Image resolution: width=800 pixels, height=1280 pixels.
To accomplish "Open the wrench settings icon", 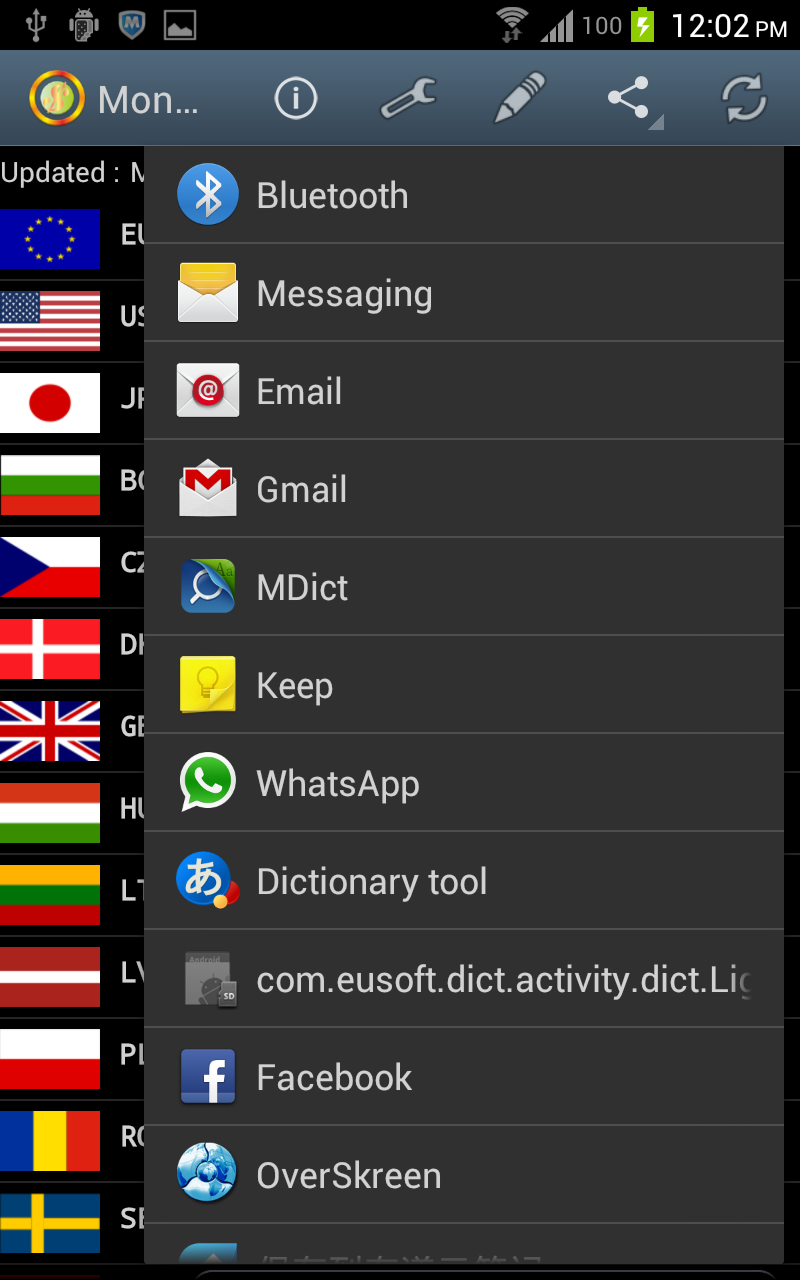I will [408, 99].
